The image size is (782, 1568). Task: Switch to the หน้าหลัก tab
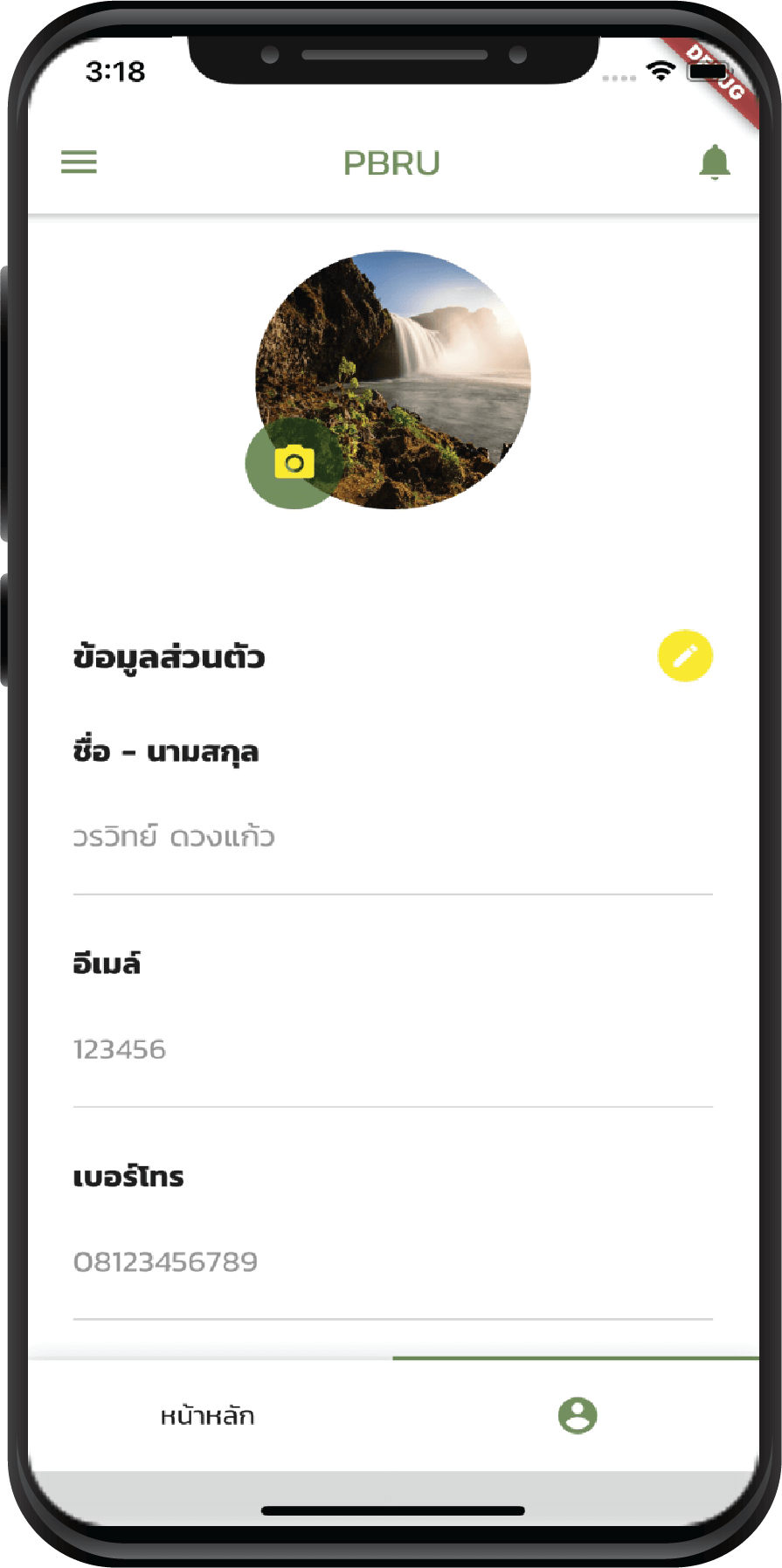pyautogui.click(x=208, y=1416)
